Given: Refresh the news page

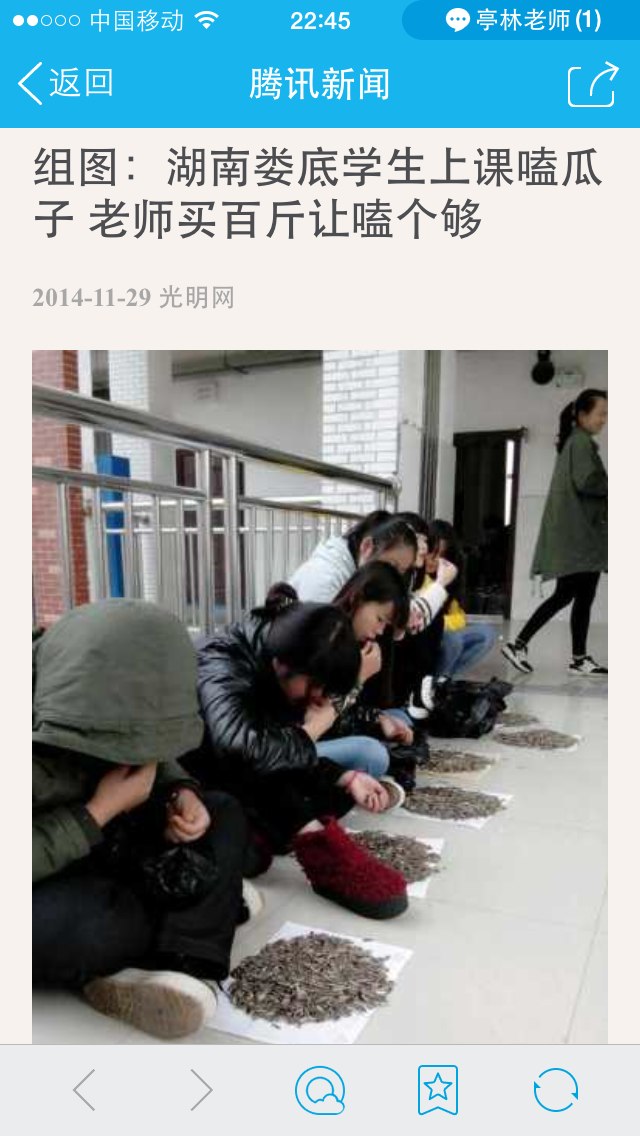Looking at the screenshot, I should click(x=555, y=1090).
